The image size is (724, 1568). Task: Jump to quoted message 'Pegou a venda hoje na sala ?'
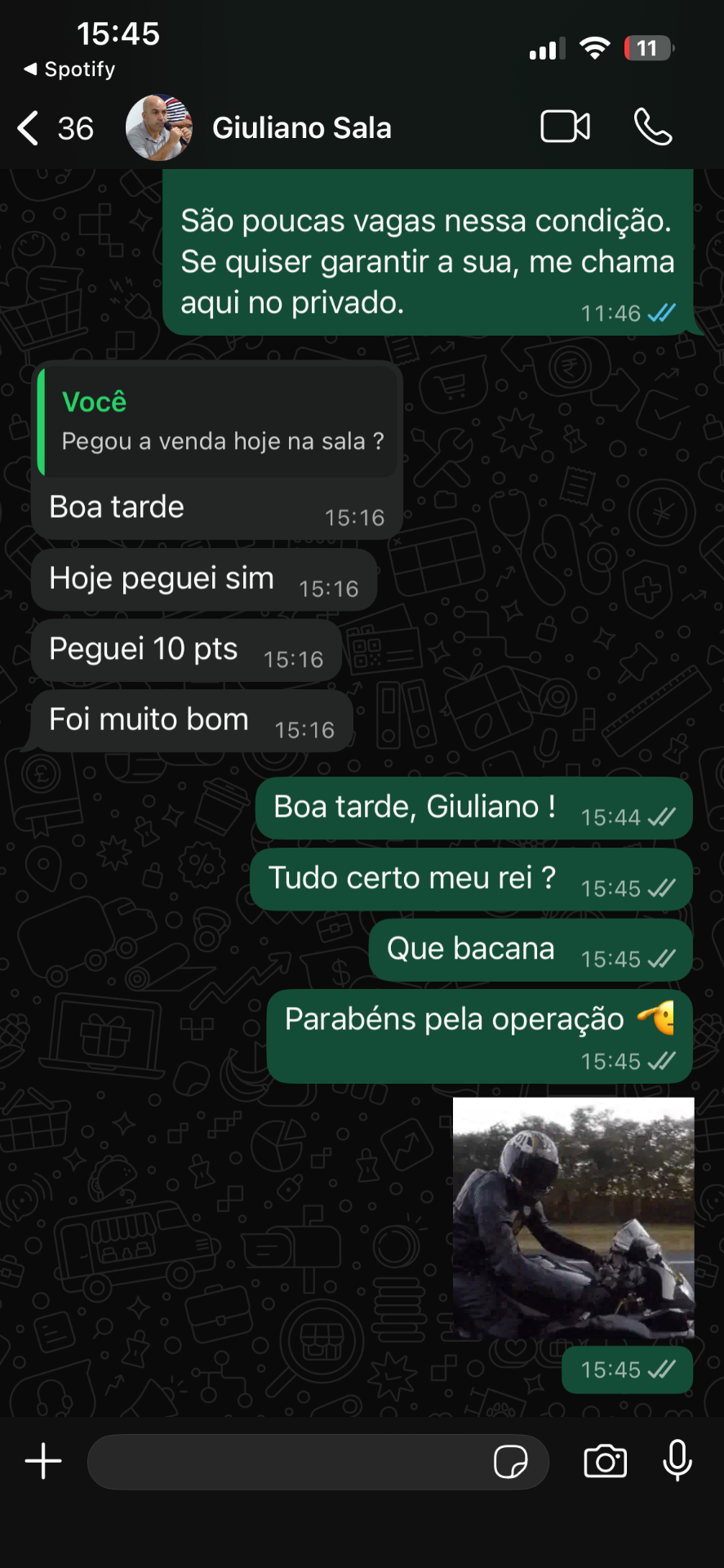(x=218, y=422)
